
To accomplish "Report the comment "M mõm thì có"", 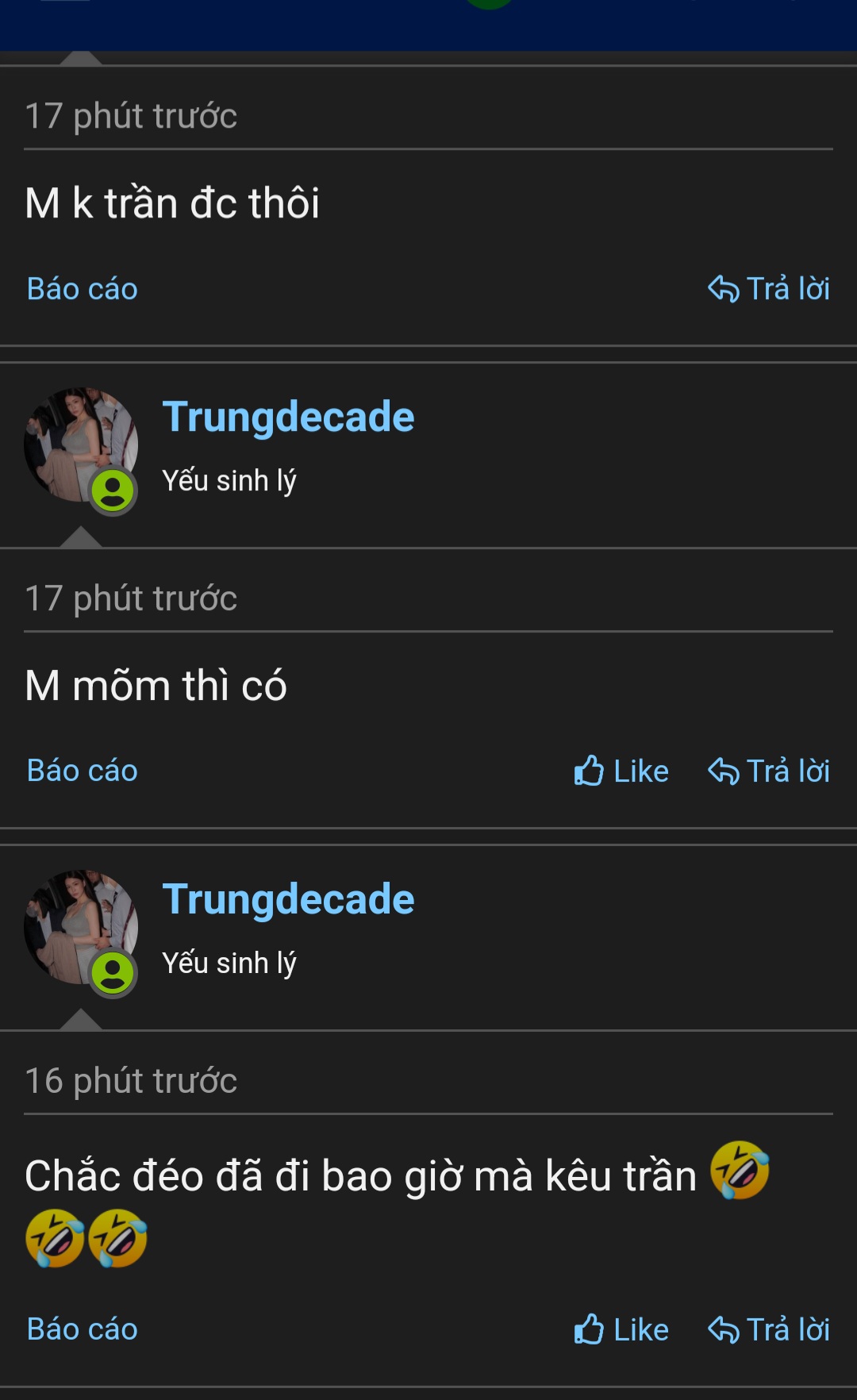I will click(83, 771).
